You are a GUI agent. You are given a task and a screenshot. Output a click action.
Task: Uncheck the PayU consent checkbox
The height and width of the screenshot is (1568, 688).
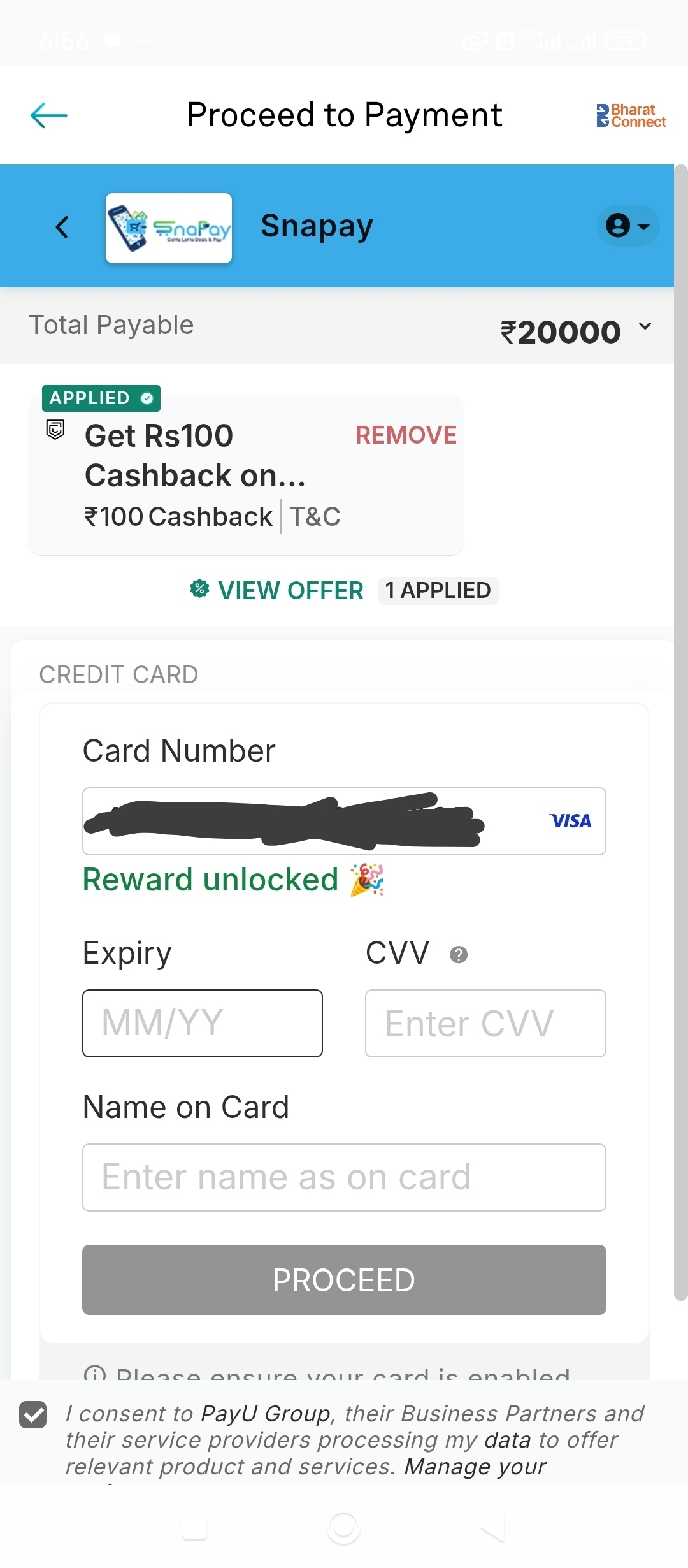coord(32,1415)
